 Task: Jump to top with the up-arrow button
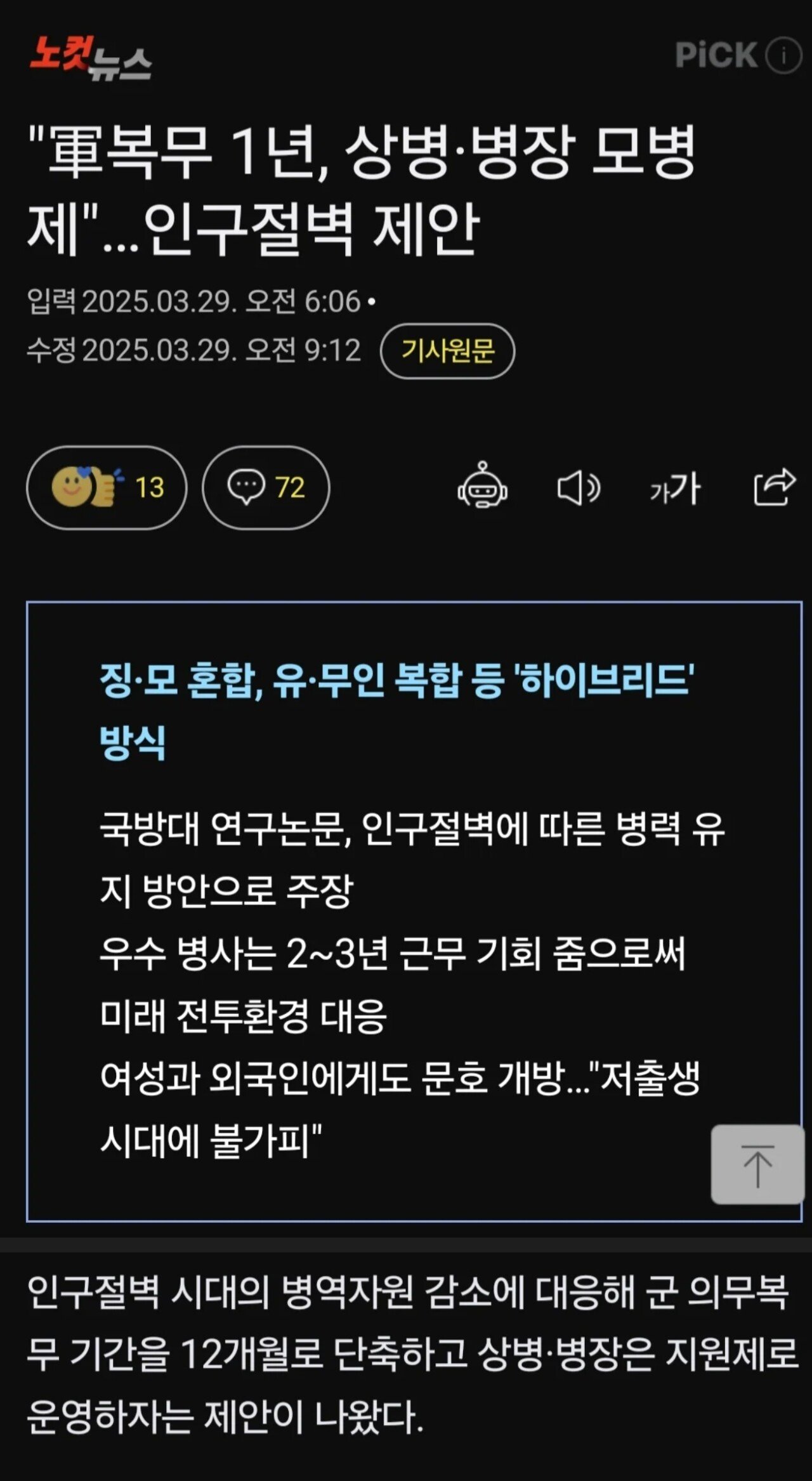point(757,1164)
